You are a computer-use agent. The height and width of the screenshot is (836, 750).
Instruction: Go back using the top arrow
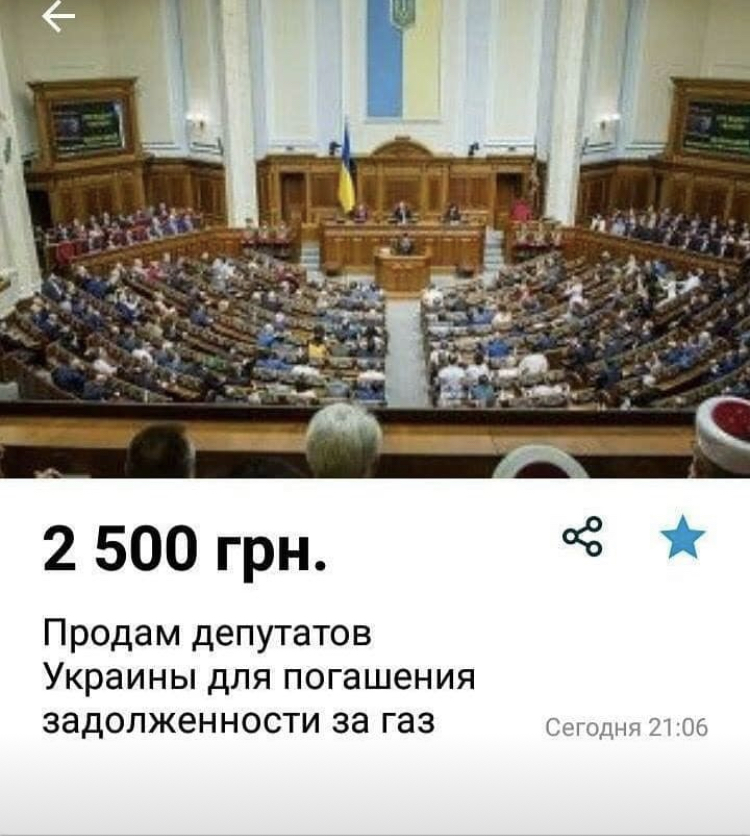(60, 19)
